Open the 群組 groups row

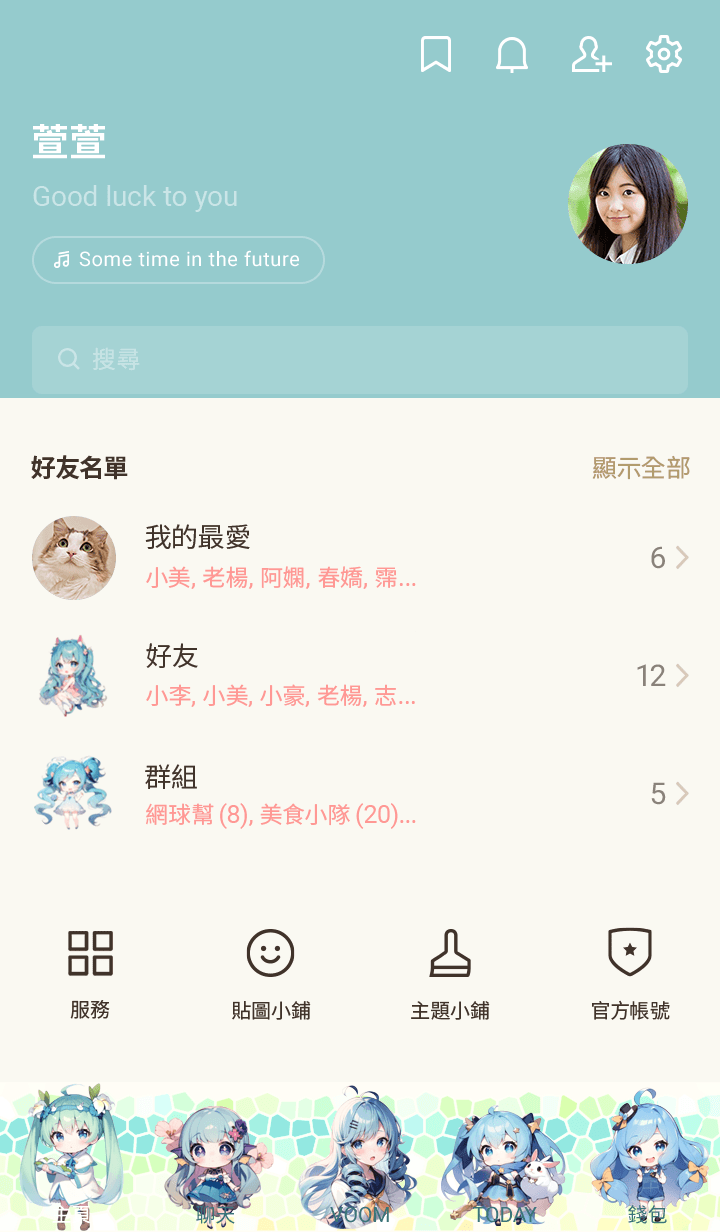(360, 795)
